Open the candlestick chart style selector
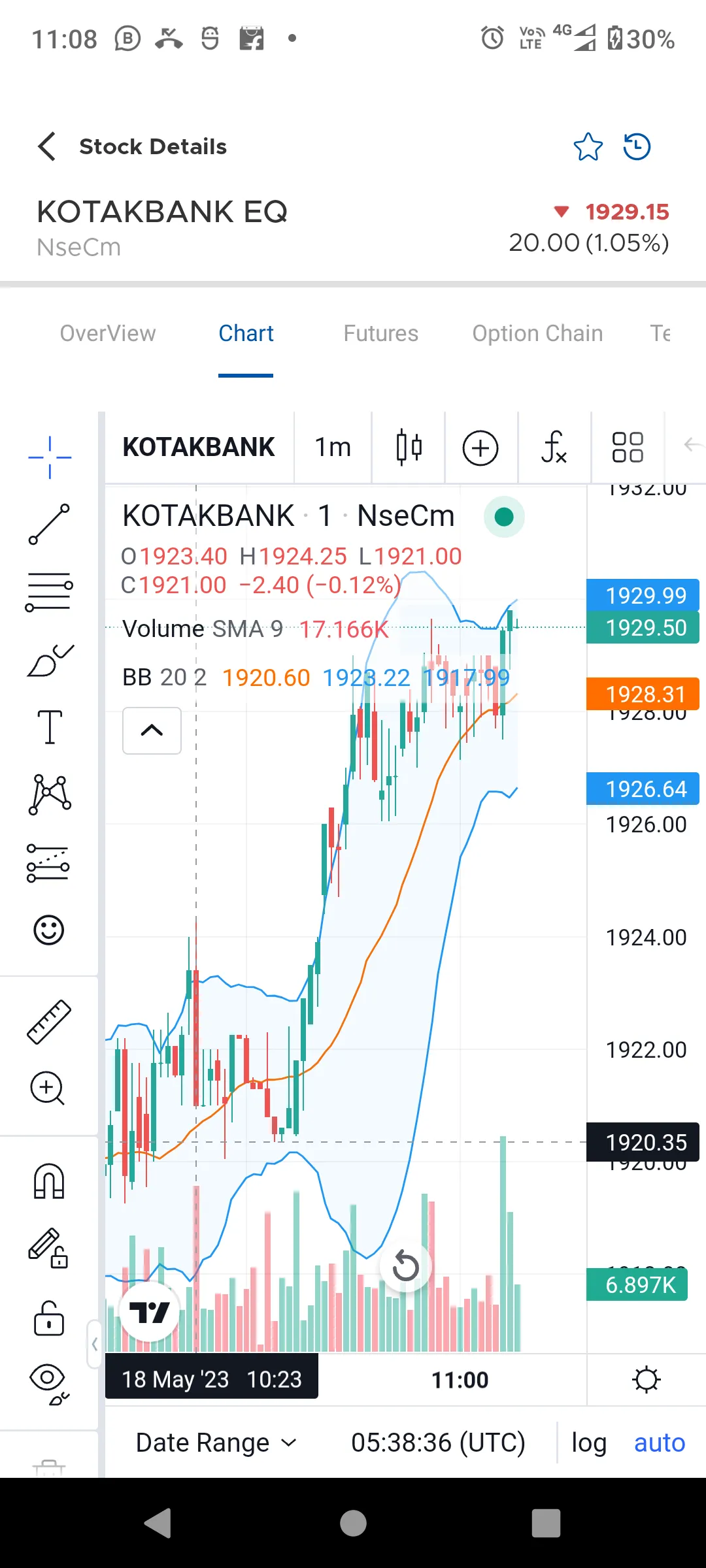This screenshot has height=1568, width=706. [x=409, y=448]
